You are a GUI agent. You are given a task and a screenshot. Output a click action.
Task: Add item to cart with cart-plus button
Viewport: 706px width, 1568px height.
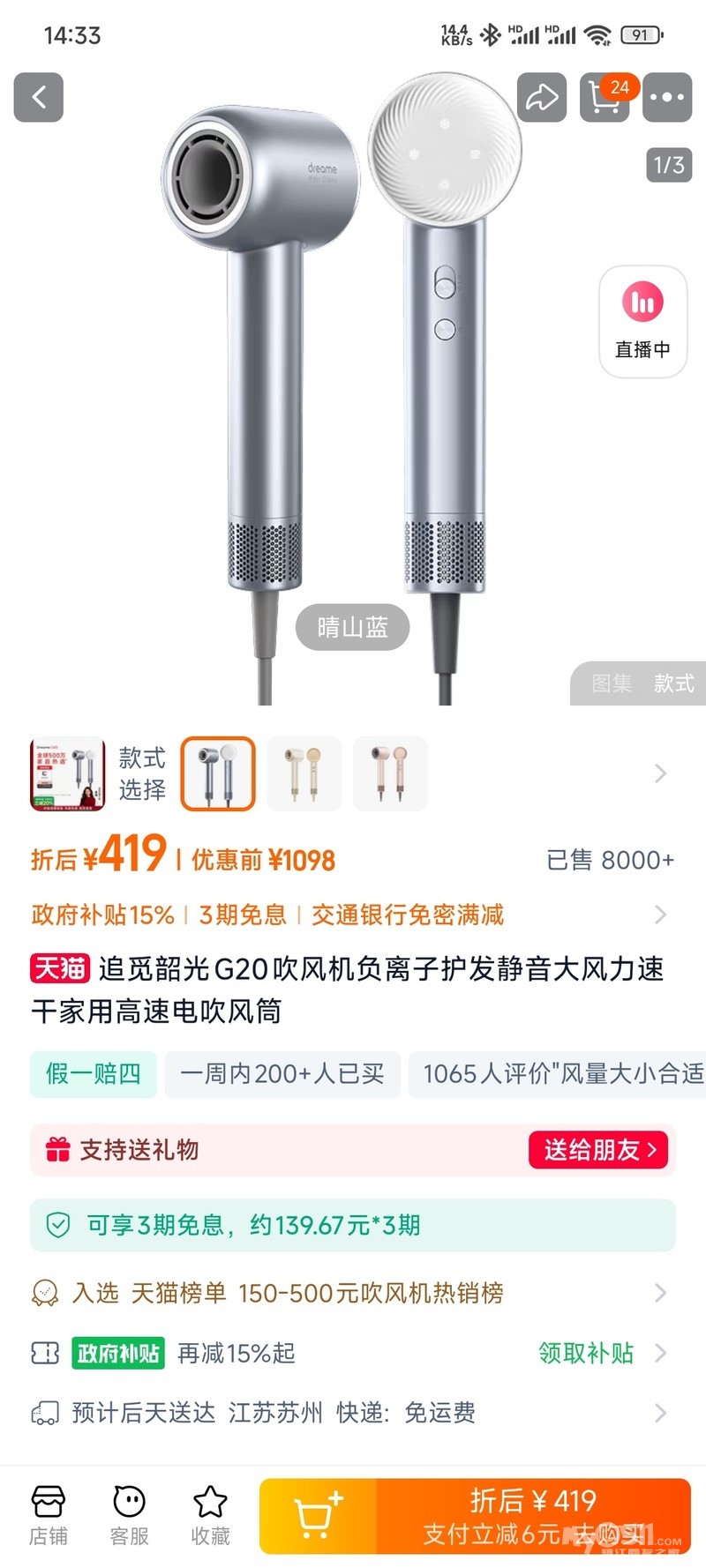tap(319, 1516)
